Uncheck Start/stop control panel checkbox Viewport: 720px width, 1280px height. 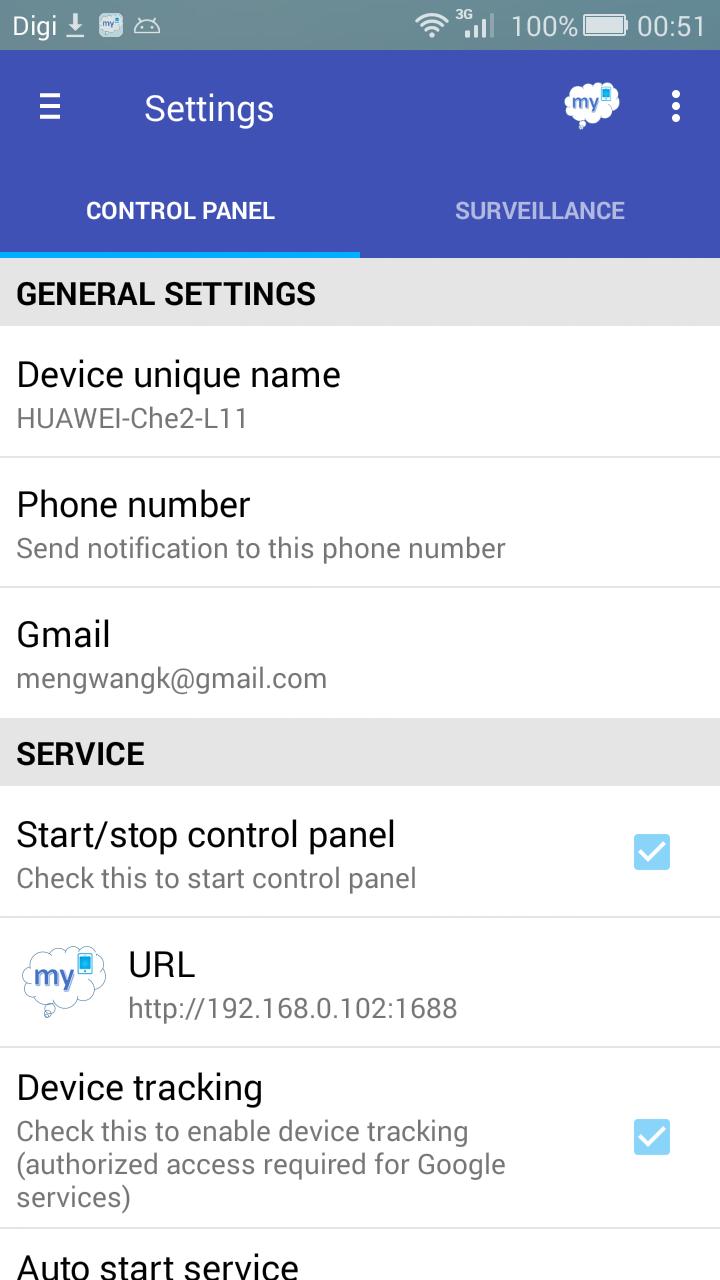[651, 852]
